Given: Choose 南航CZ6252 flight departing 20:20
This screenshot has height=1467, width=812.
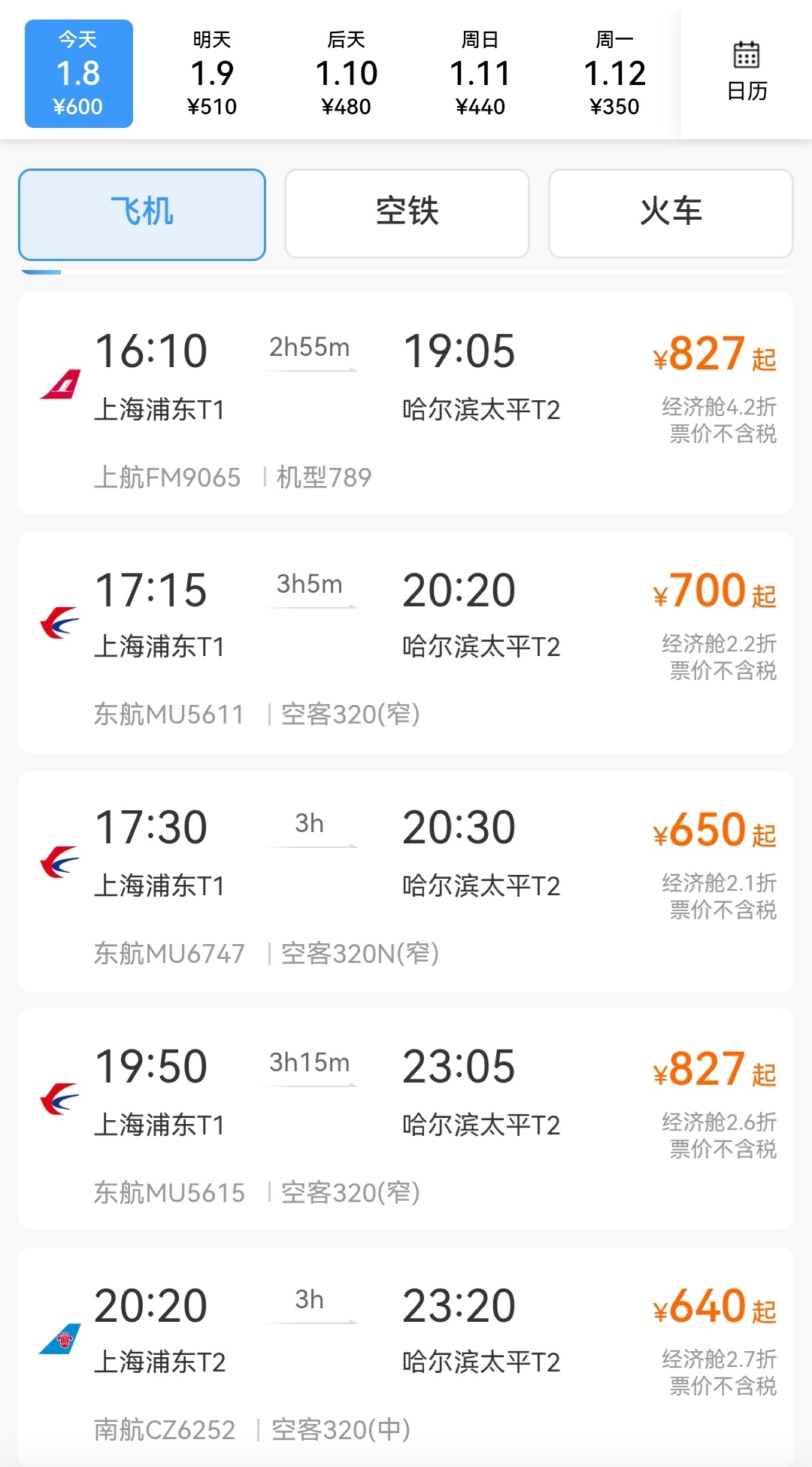Looking at the screenshot, I should [406, 1356].
